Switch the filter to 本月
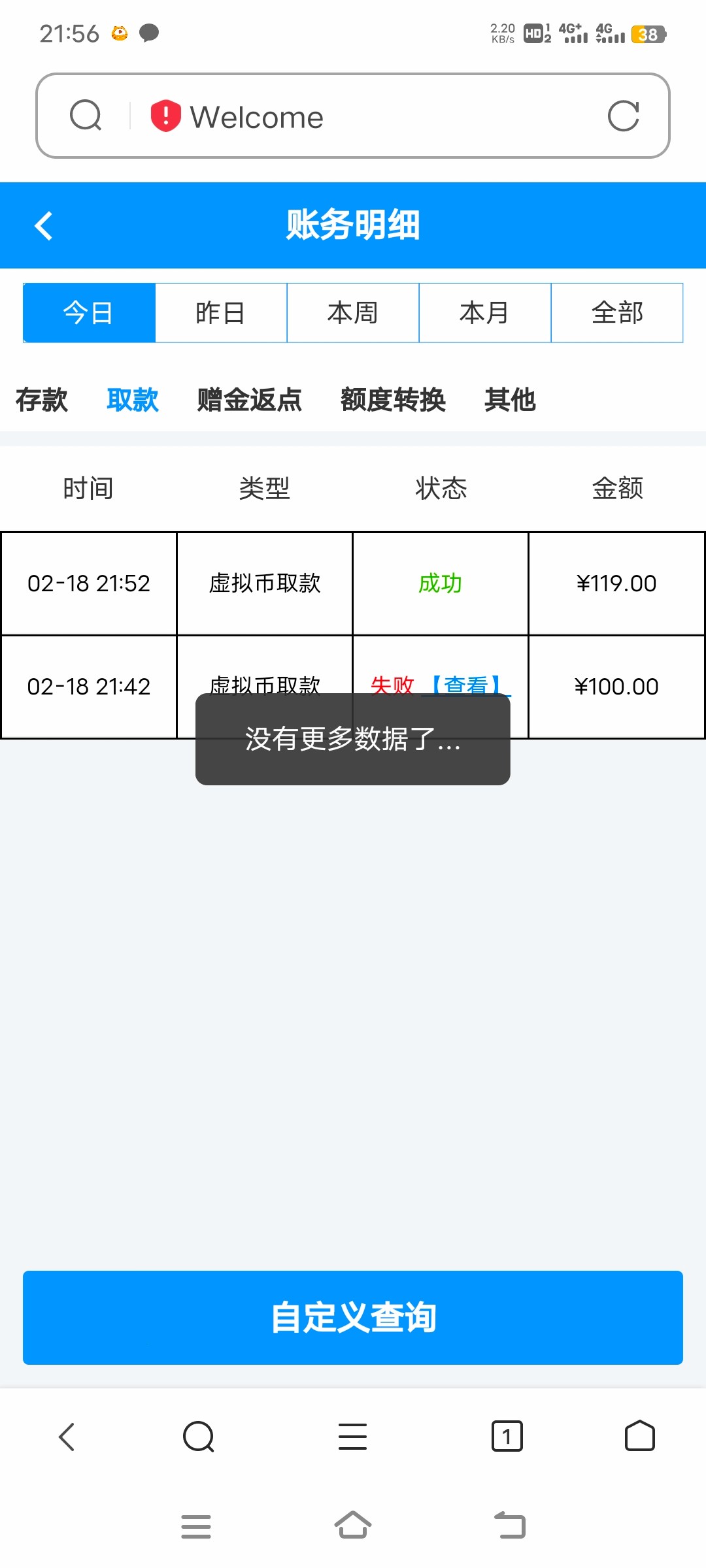The height and width of the screenshot is (1568, 706). [x=485, y=313]
